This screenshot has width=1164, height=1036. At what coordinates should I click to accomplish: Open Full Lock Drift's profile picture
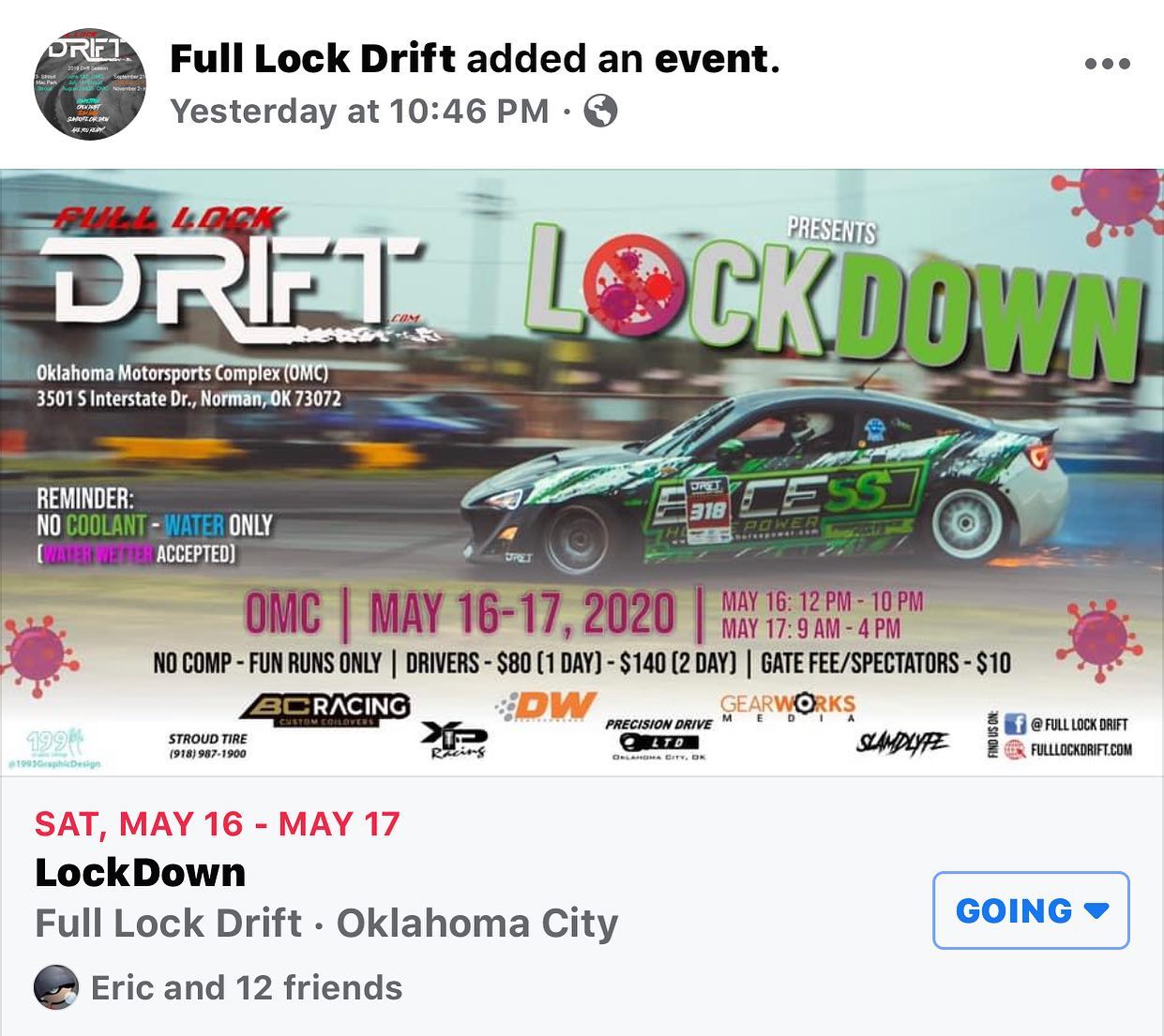pos(90,83)
